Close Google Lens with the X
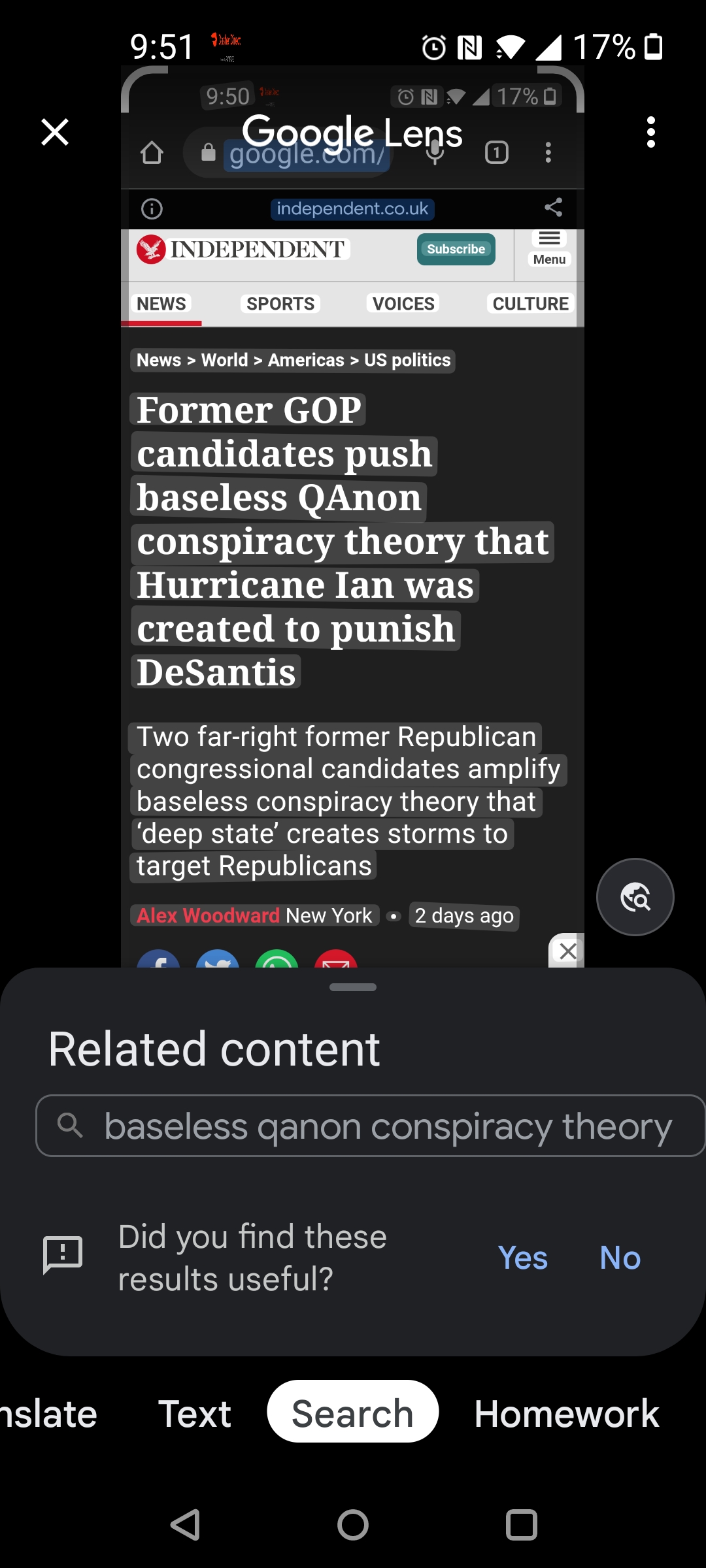The image size is (706, 1568). point(55,132)
